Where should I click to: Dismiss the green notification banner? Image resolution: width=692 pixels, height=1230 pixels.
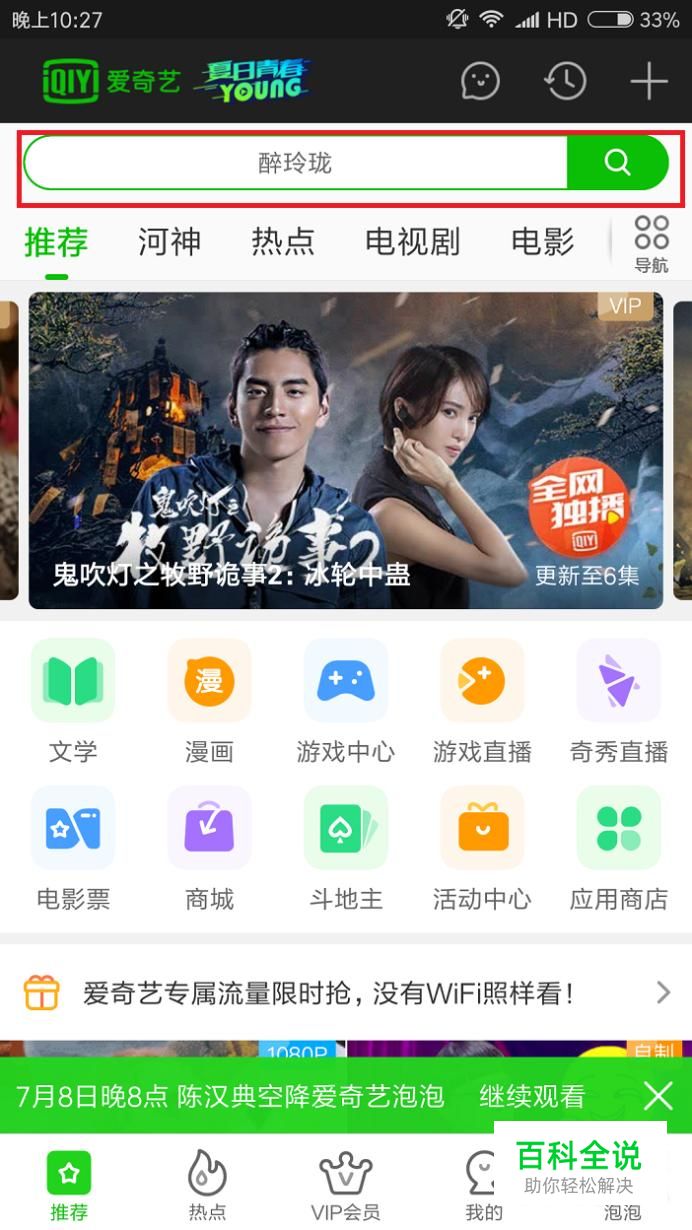pyautogui.click(x=658, y=1096)
